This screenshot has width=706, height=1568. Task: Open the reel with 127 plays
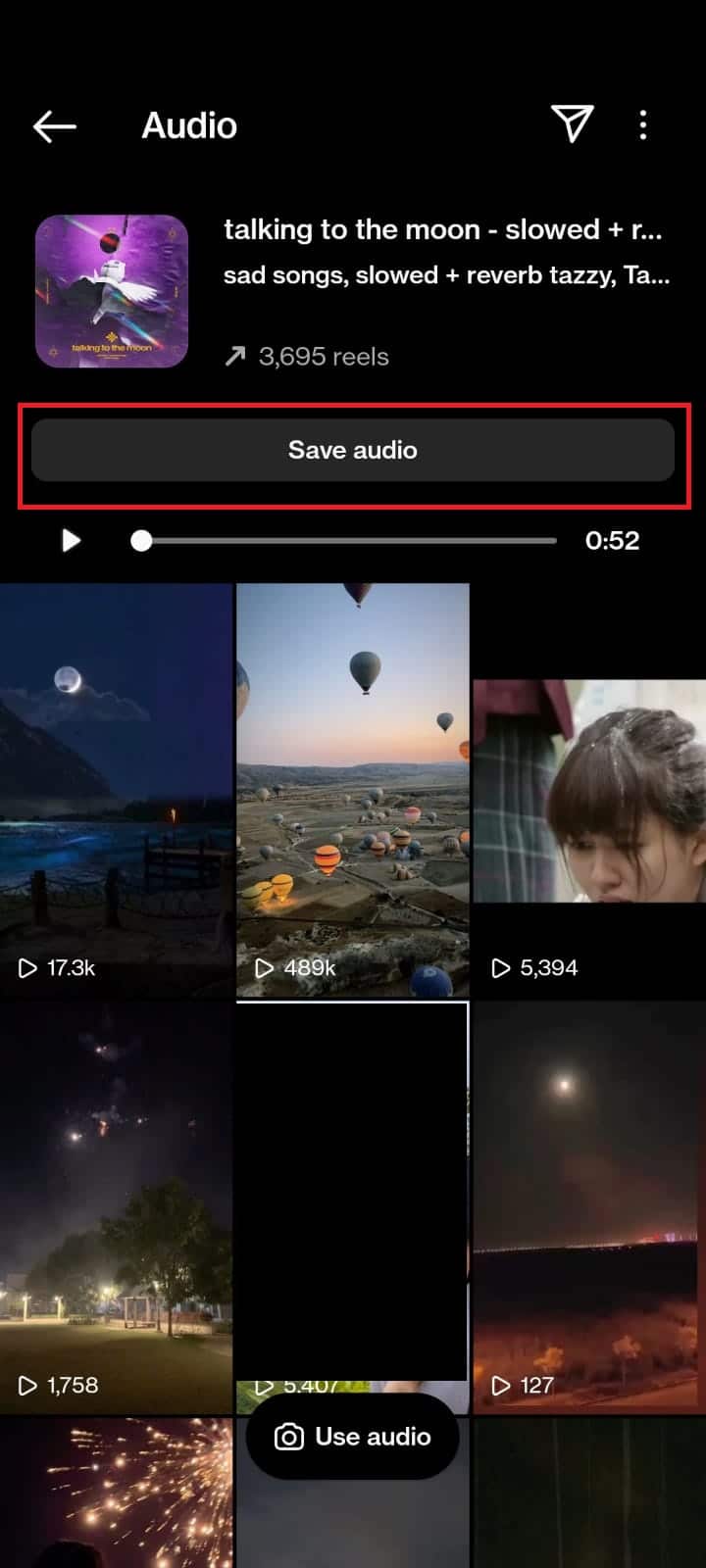pos(589,1205)
